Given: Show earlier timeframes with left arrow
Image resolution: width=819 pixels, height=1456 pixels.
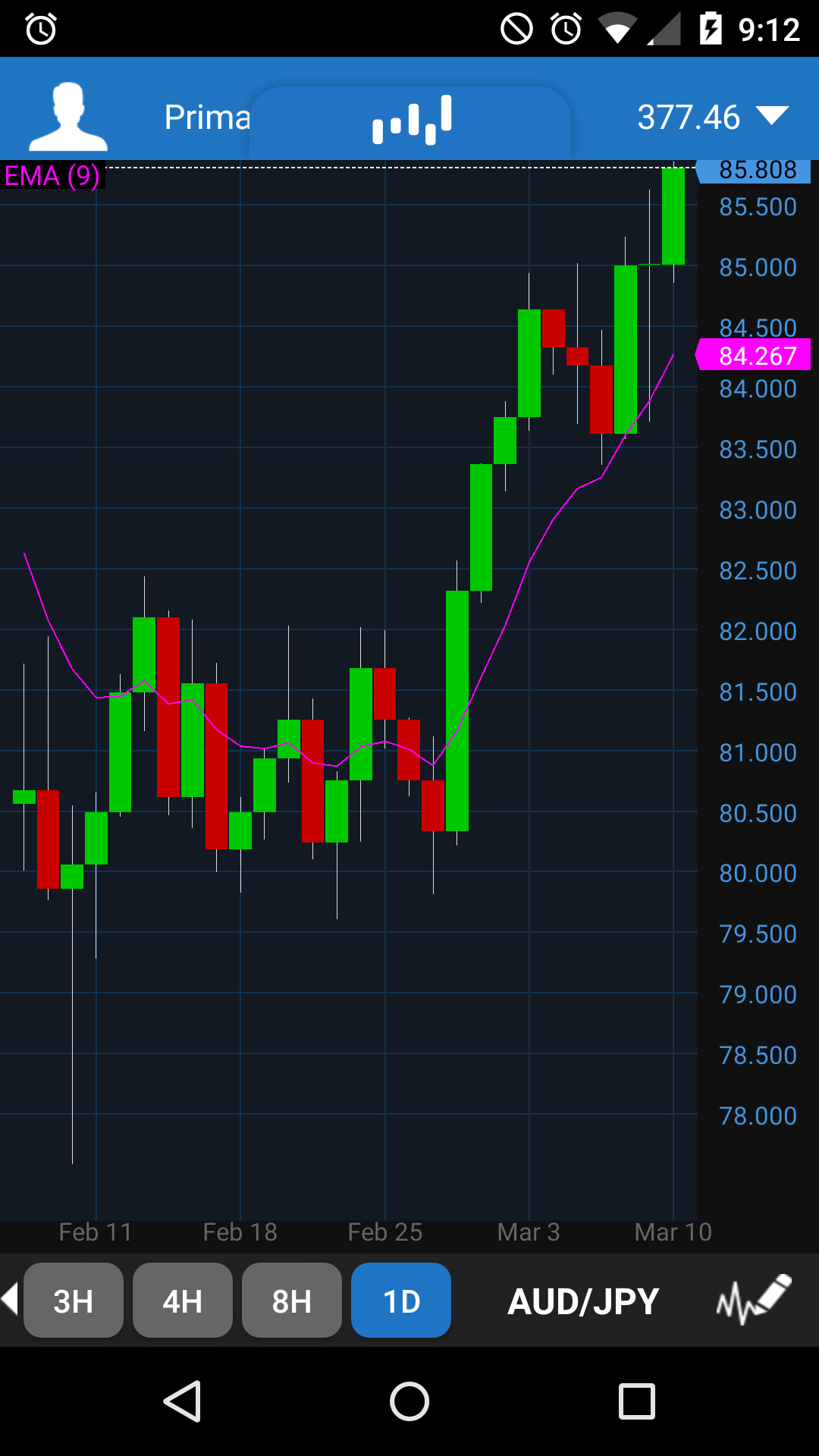Looking at the screenshot, I should click(10, 1299).
